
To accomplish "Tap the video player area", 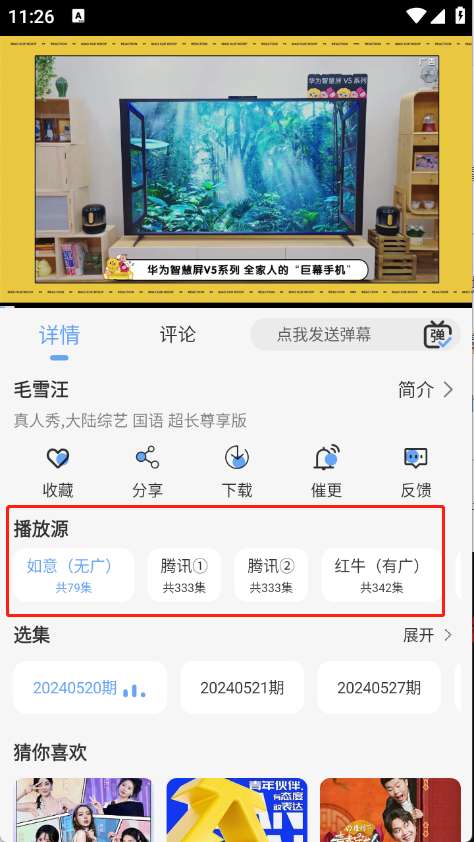I will pos(237,170).
